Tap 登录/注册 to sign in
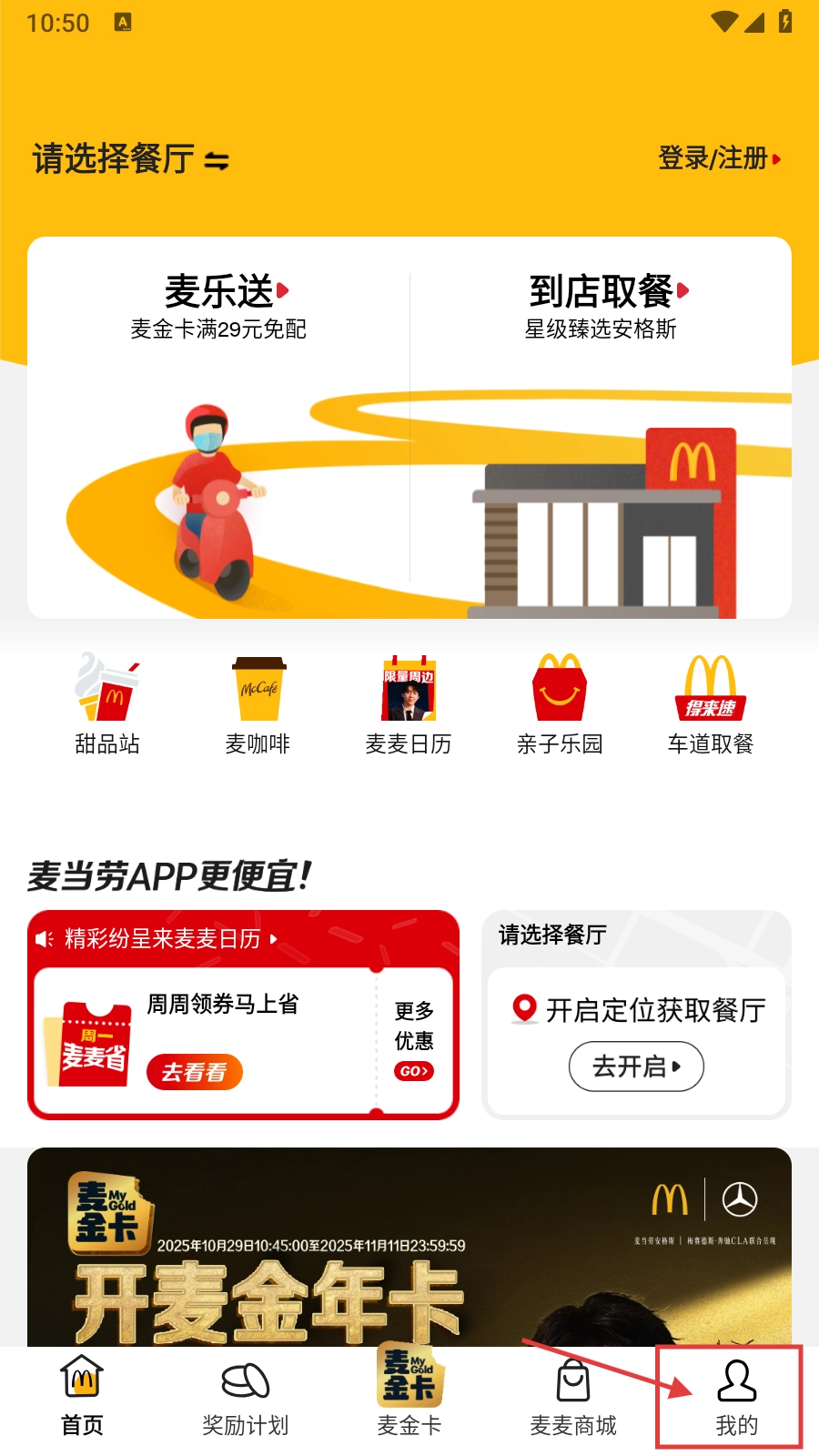The height and width of the screenshot is (1456, 819). click(718, 158)
